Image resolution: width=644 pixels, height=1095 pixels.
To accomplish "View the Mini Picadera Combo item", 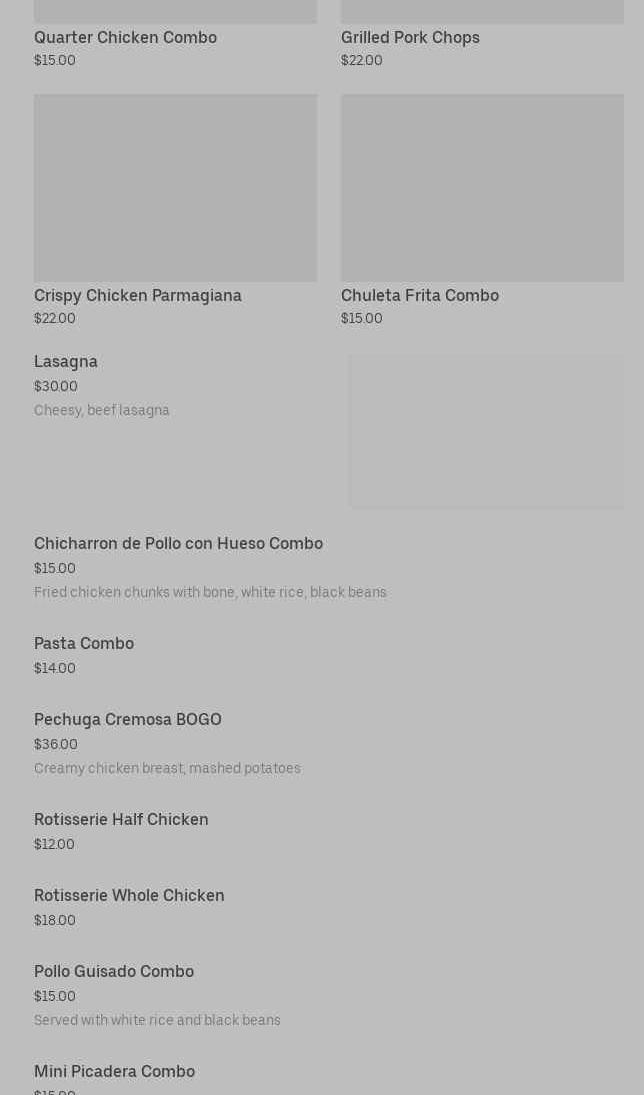I will coord(114,1072).
